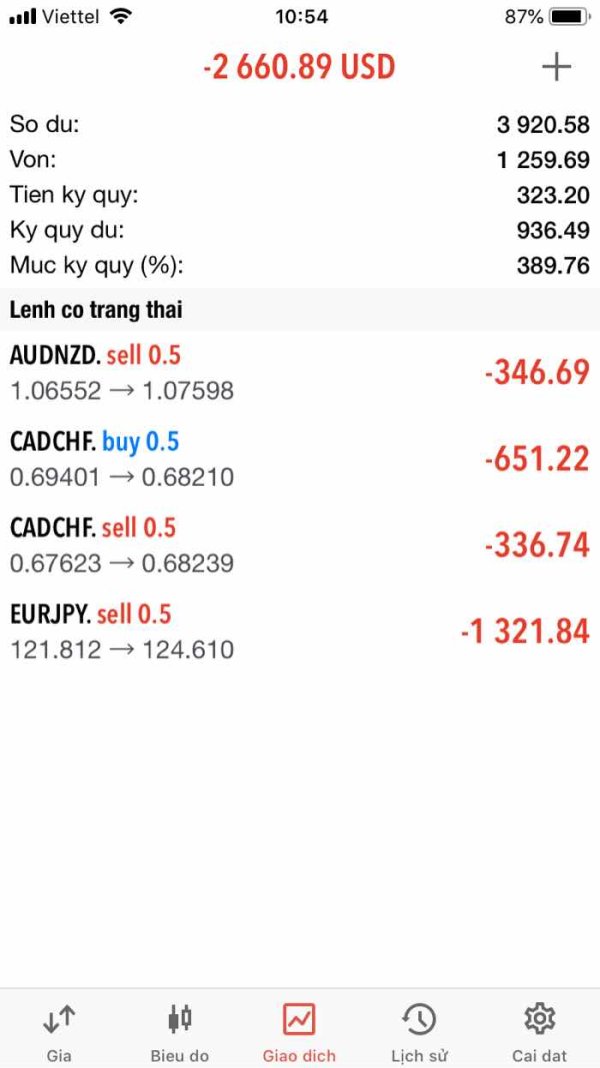This screenshot has height=1068, width=600.
Task: Open the CADCHF sell 0.5 position
Action: (300, 546)
